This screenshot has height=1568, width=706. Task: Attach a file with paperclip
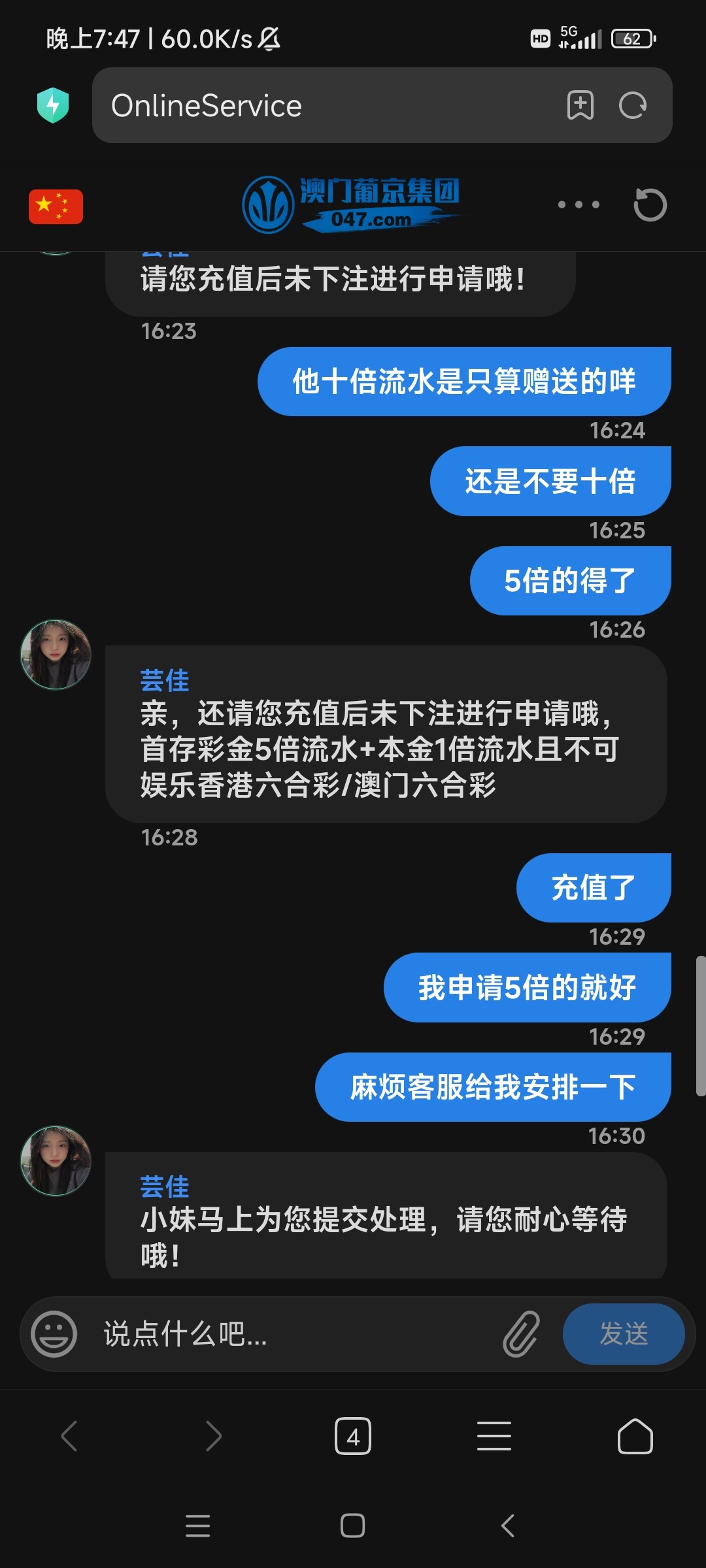(521, 1334)
